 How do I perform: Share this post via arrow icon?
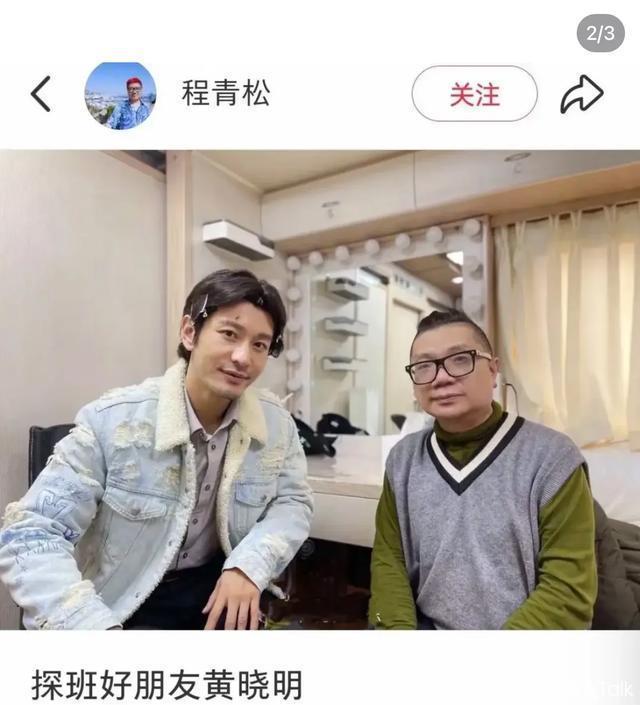(x=581, y=94)
